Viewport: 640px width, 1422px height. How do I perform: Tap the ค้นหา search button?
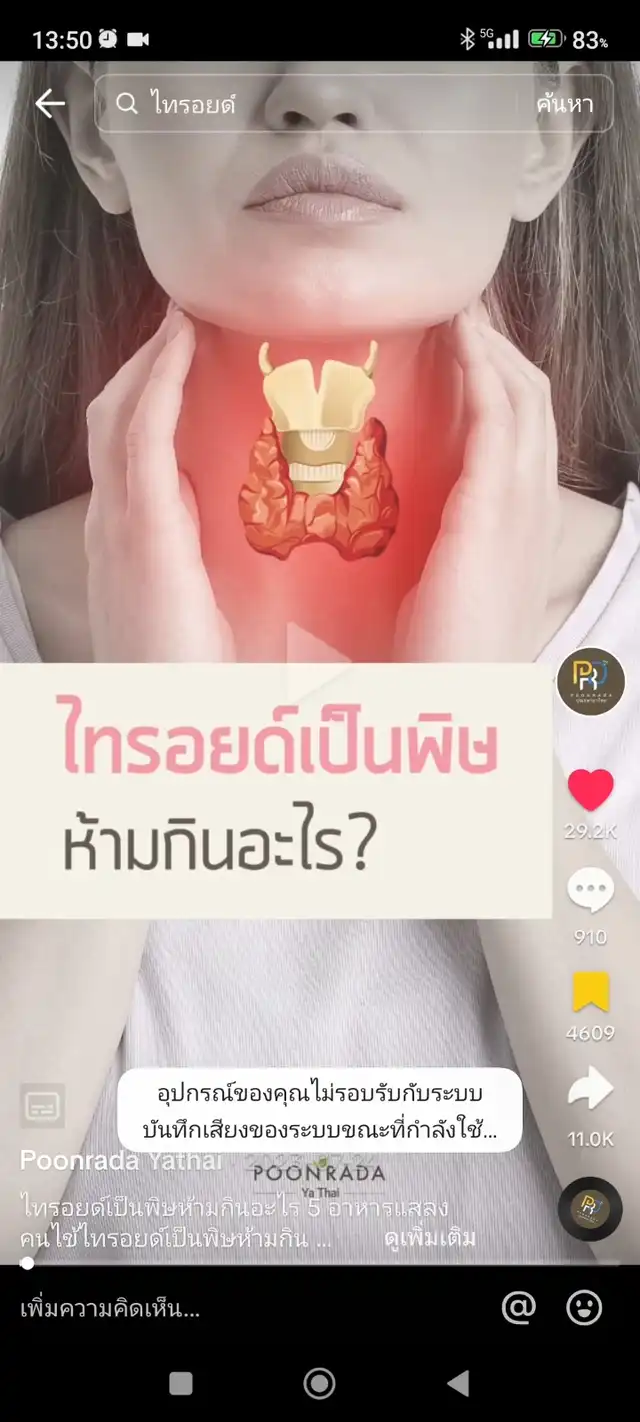[565, 103]
